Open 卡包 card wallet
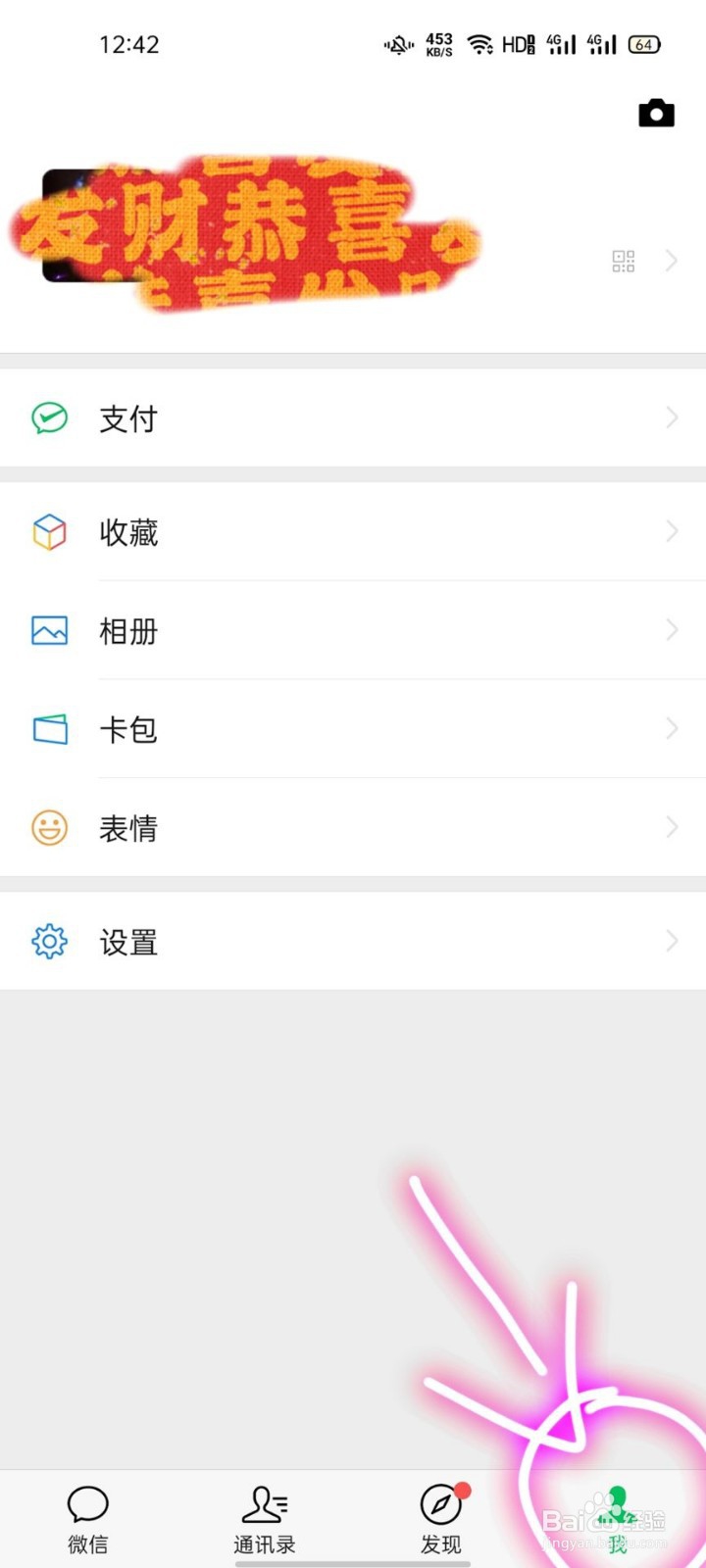Viewport: 706px width, 1568px height. [353, 729]
